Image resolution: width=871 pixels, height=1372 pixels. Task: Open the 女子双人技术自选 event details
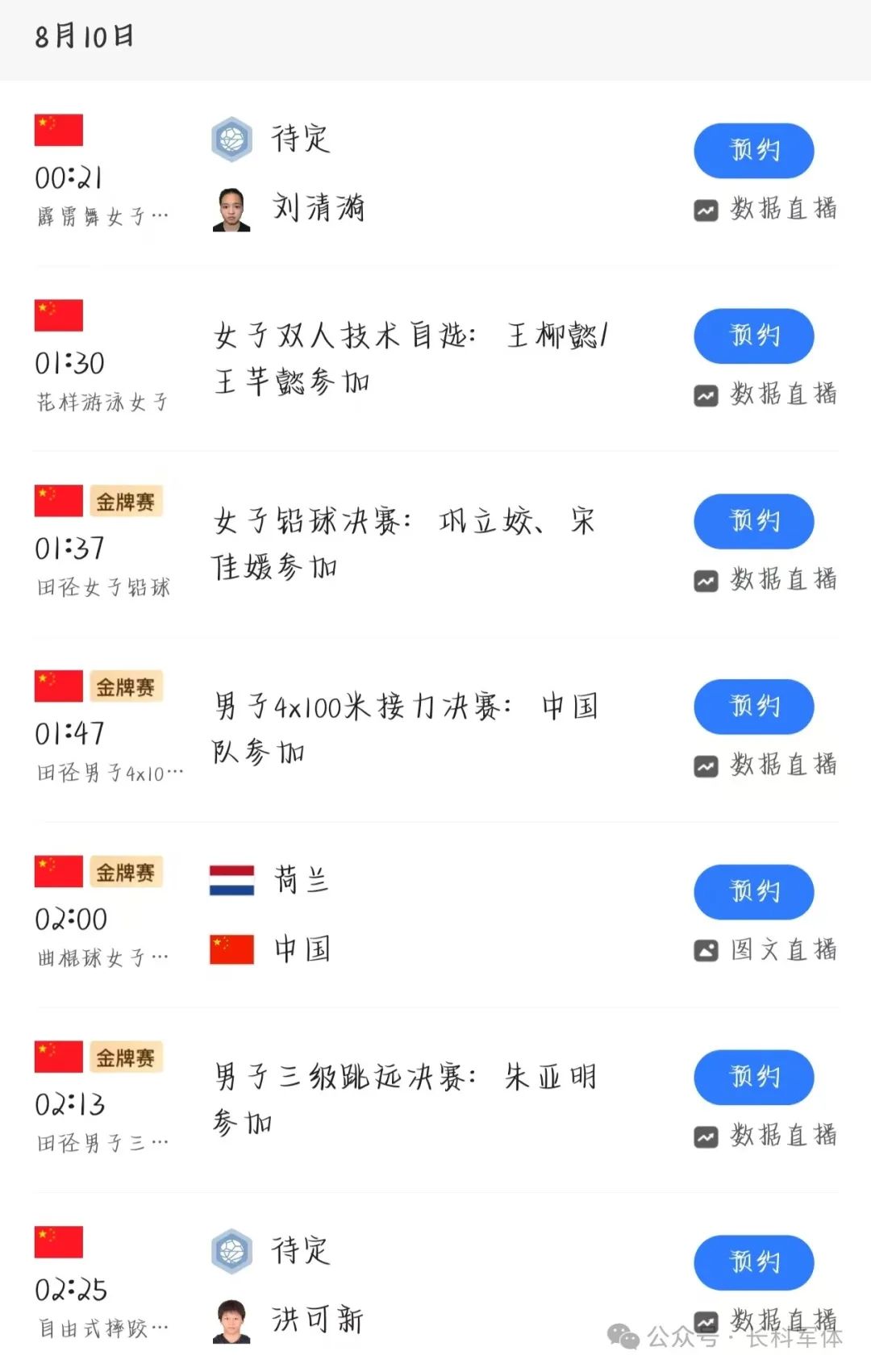point(411,358)
